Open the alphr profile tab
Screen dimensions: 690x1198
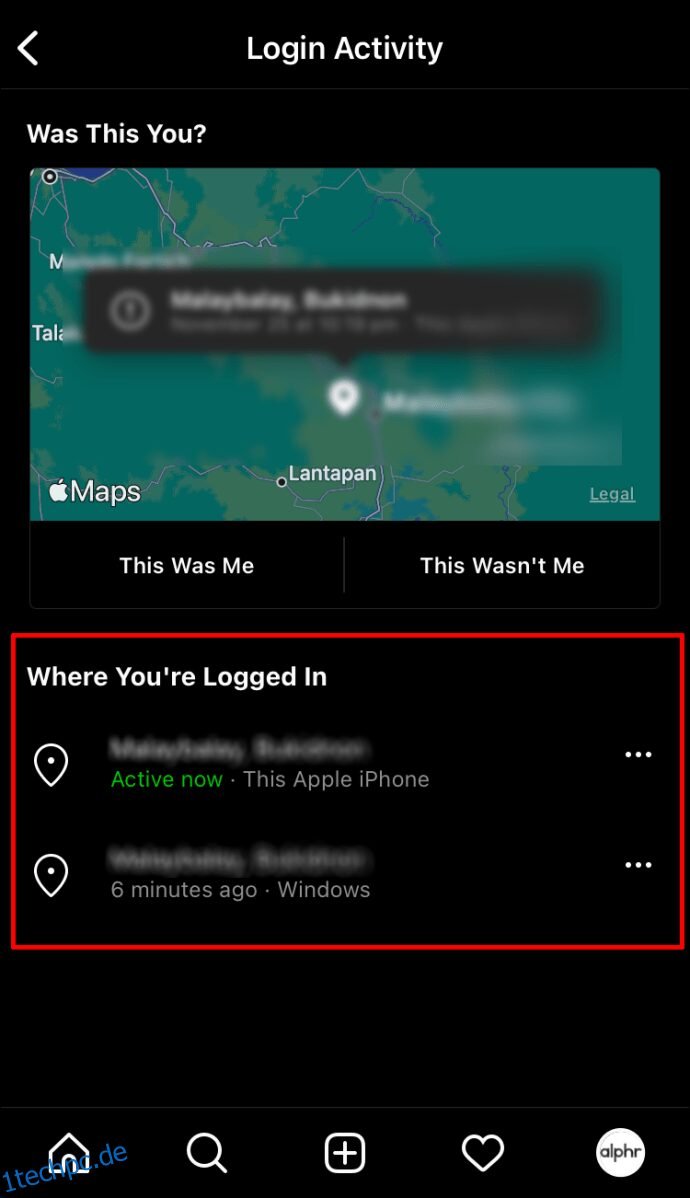tap(620, 1153)
